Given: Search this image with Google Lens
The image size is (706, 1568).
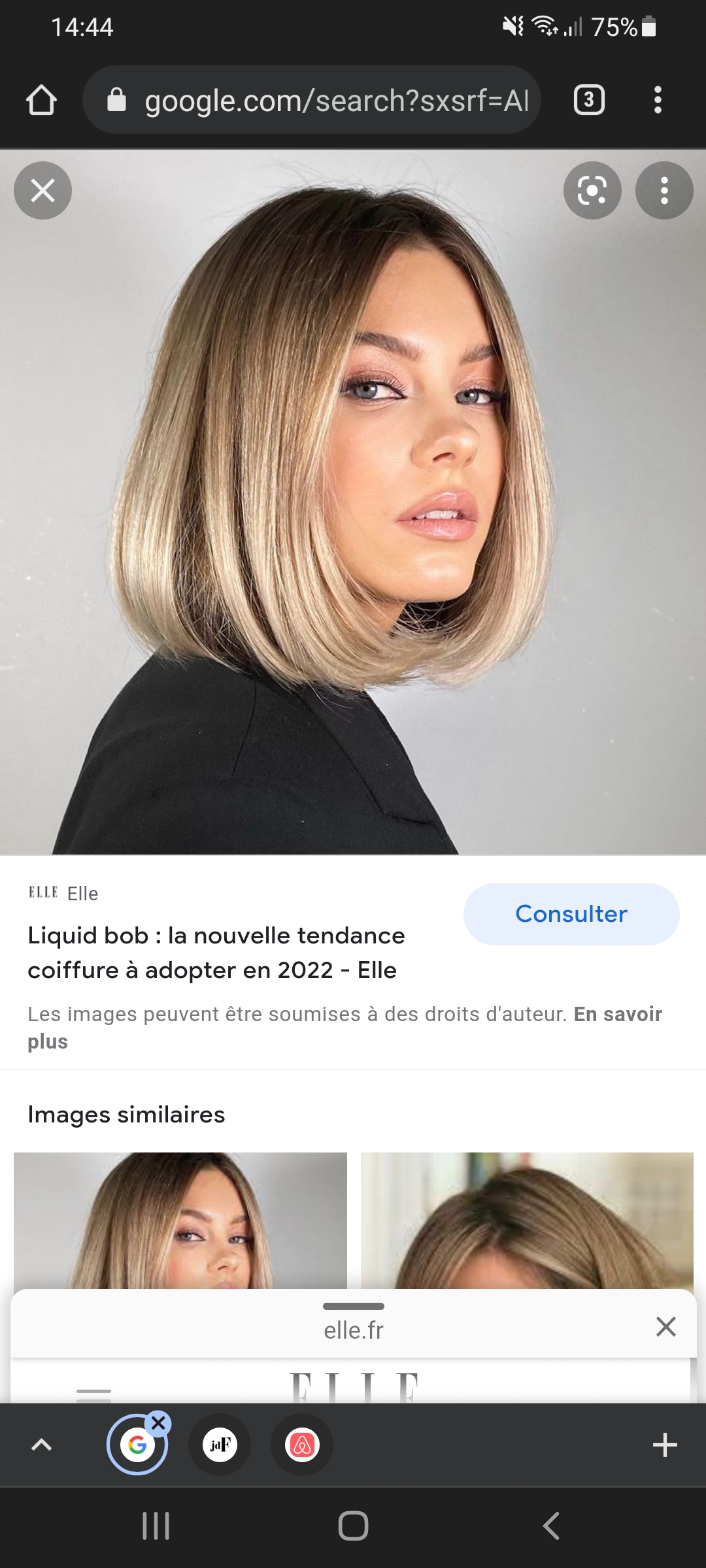Looking at the screenshot, I should tap(592, 191).
